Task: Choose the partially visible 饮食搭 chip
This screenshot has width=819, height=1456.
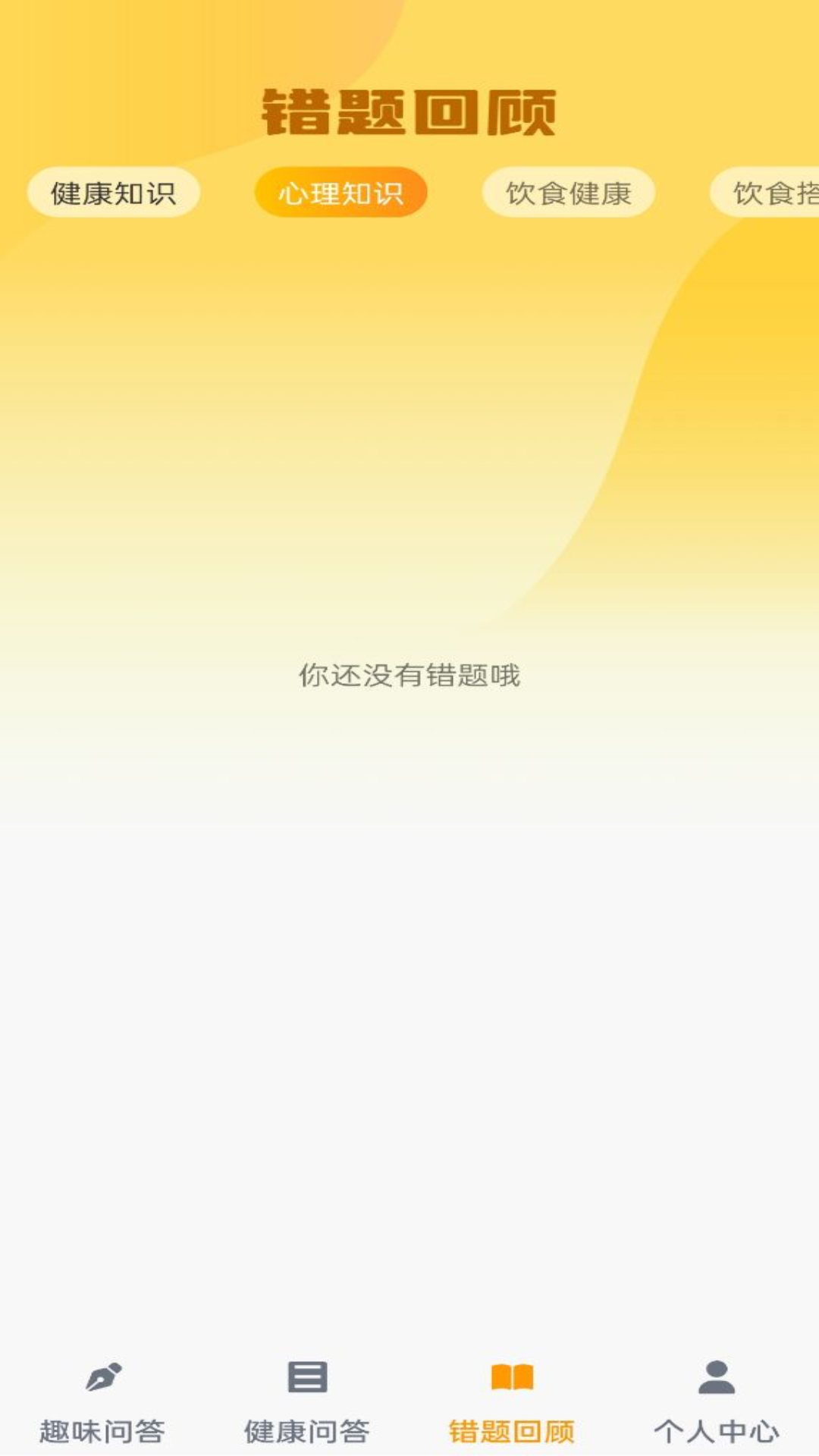Action: coord(767,193)
